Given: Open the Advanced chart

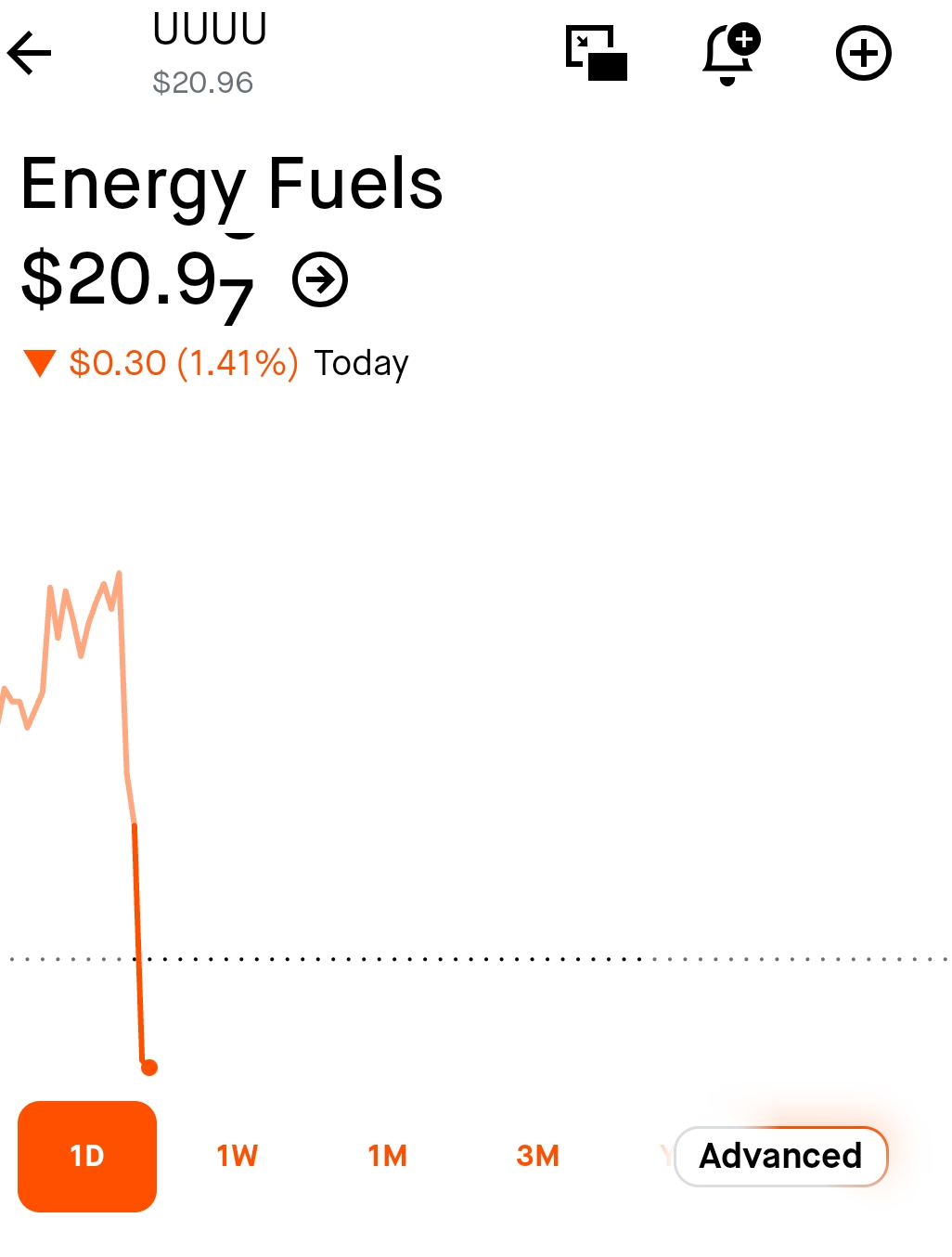Looking at the screenshot, I should click(780, 1156).
